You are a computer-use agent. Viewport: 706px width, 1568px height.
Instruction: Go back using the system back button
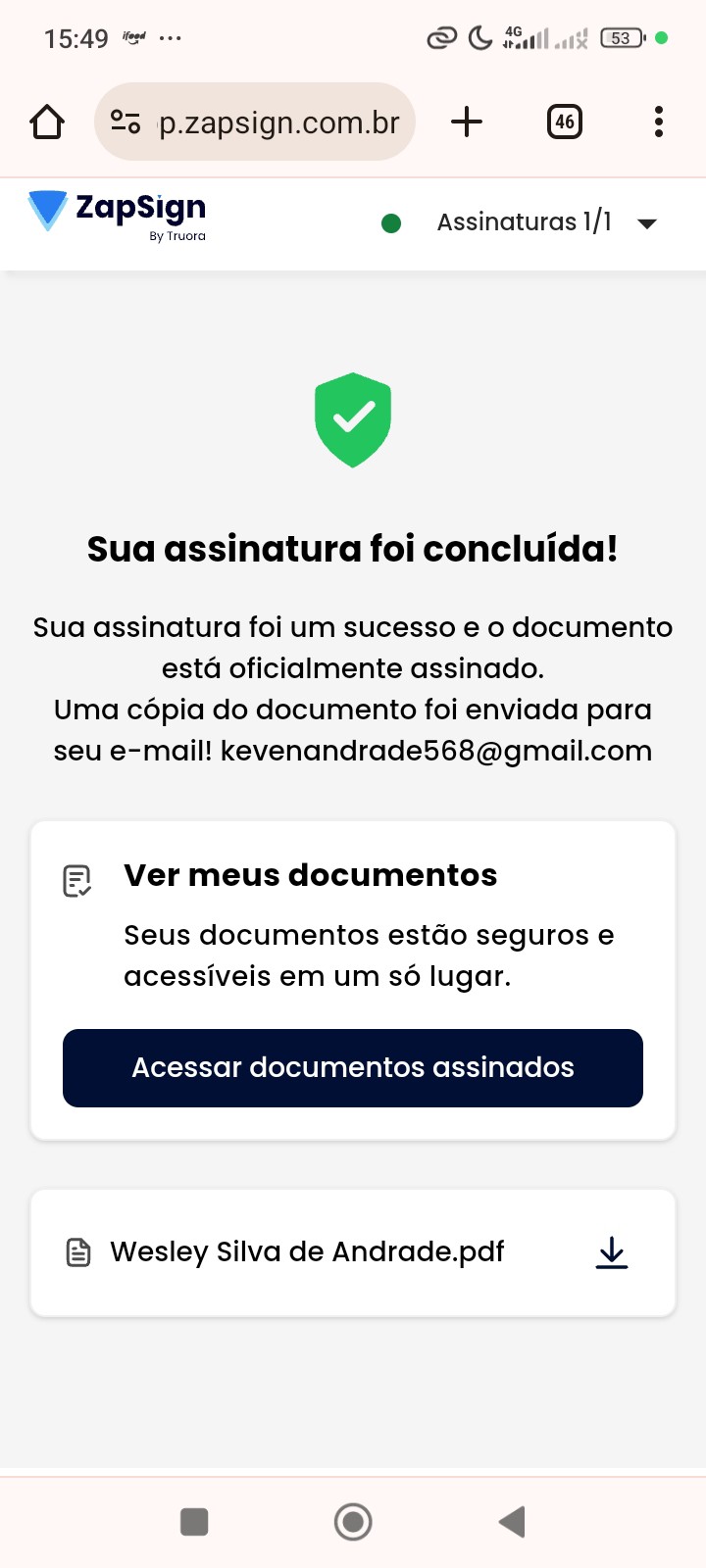(512, 1522)
